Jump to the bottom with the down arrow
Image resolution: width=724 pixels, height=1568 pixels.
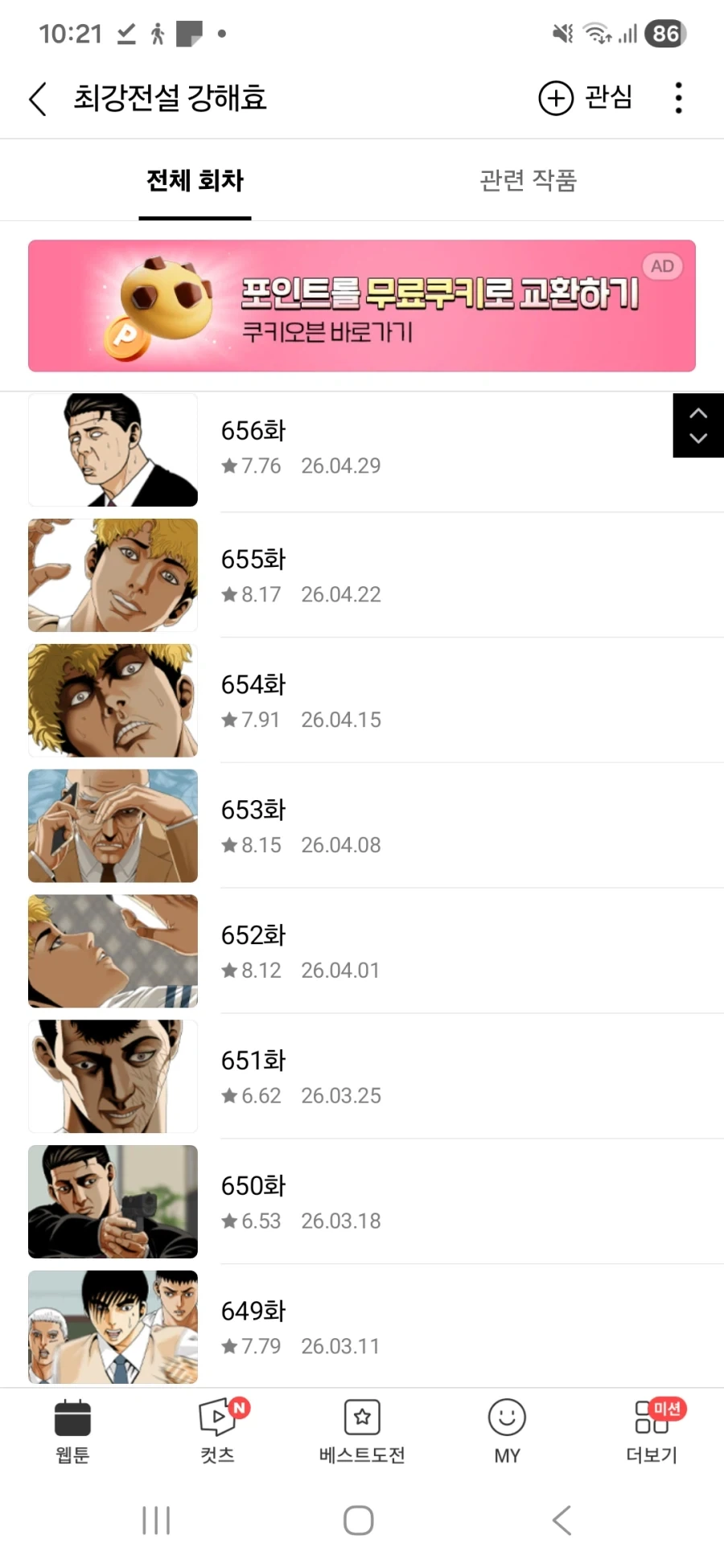(x=698, y=438)
